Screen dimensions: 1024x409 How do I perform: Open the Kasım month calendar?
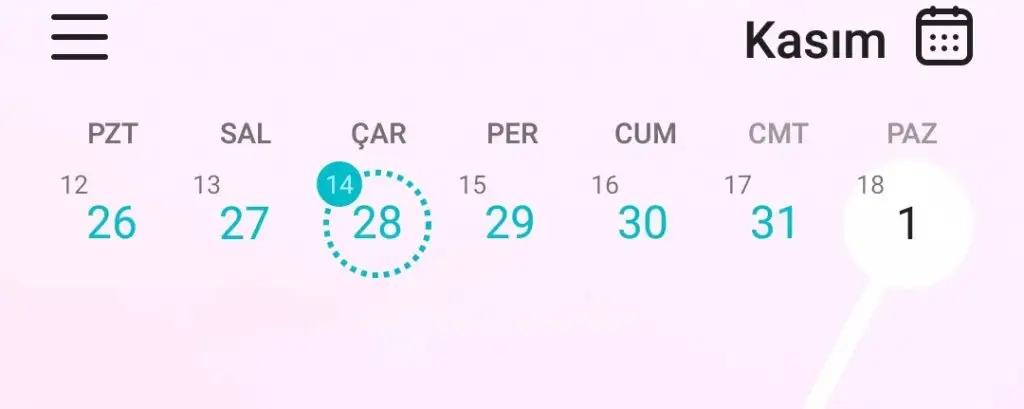click(x=944, y=38)
